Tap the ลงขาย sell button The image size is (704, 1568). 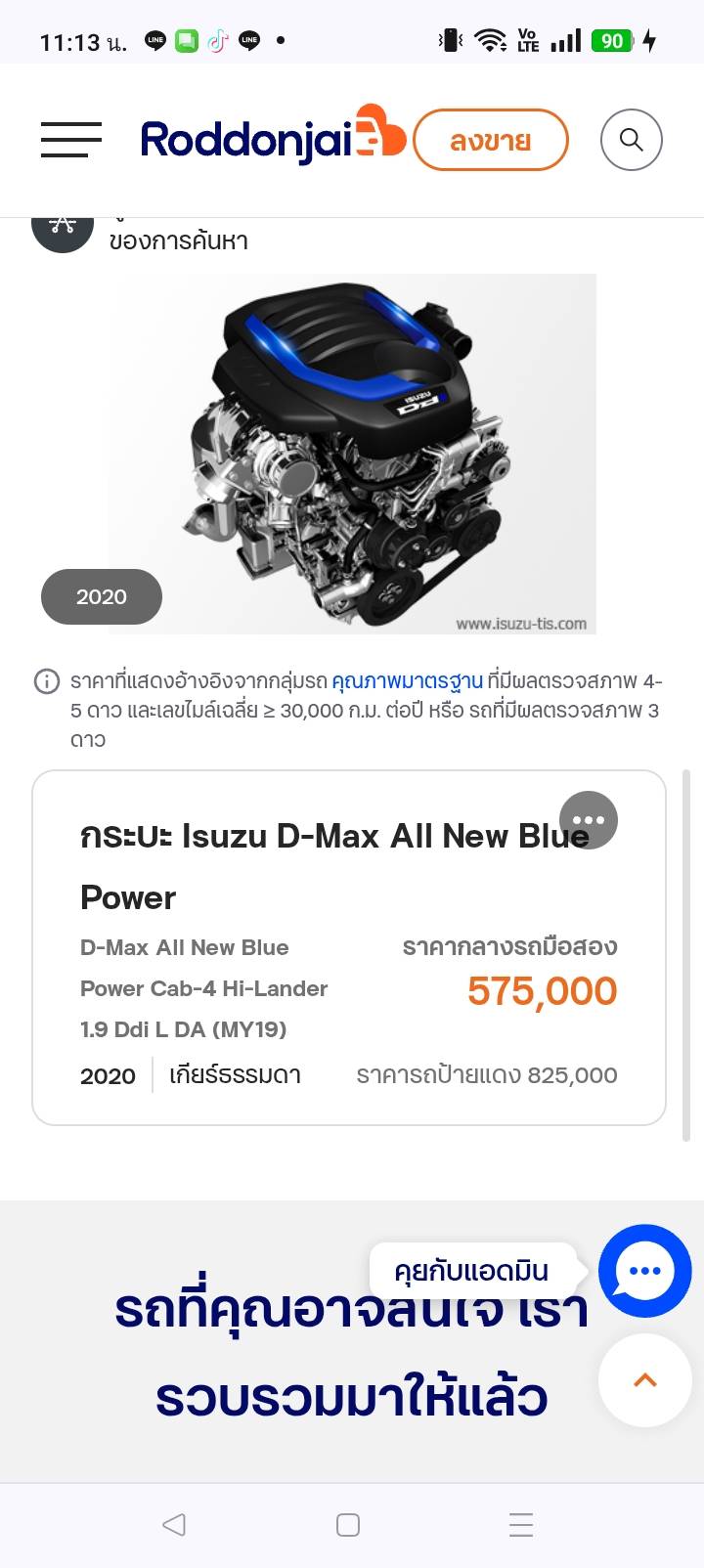click(x=490, y=141)
